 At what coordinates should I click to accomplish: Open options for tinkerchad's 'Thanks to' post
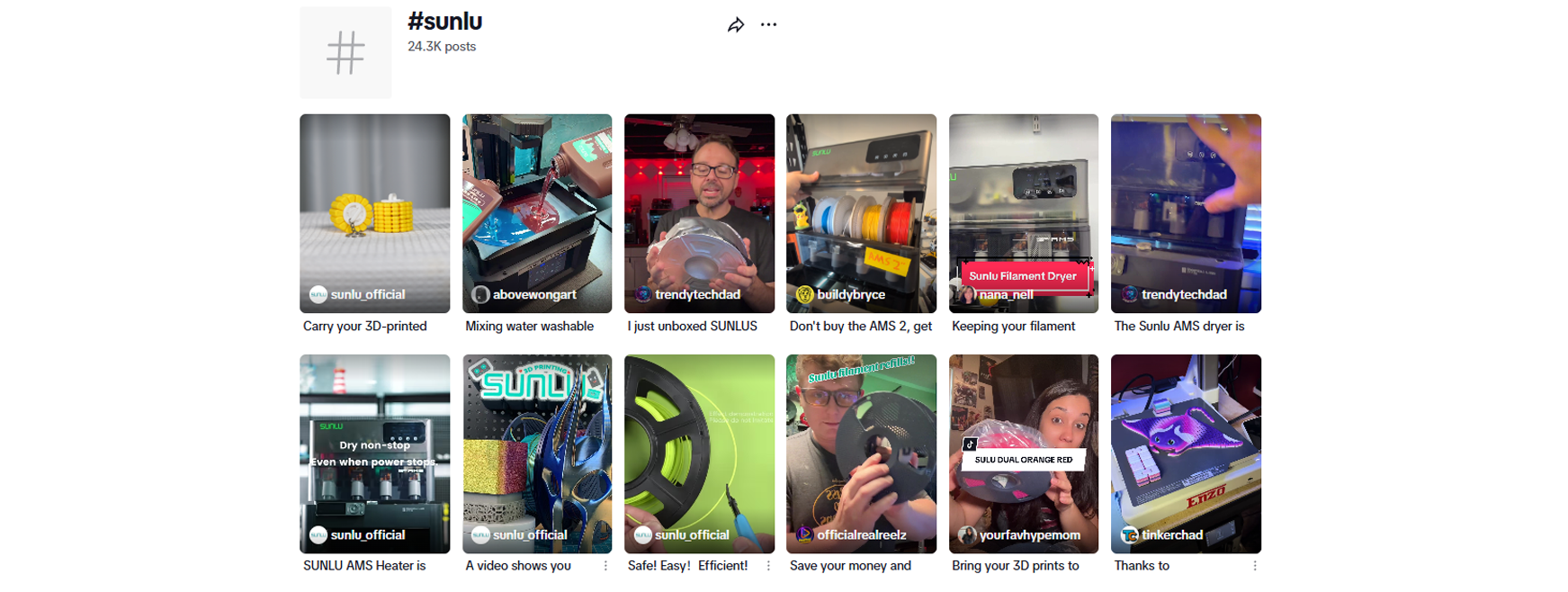(x=1255, y=566)
